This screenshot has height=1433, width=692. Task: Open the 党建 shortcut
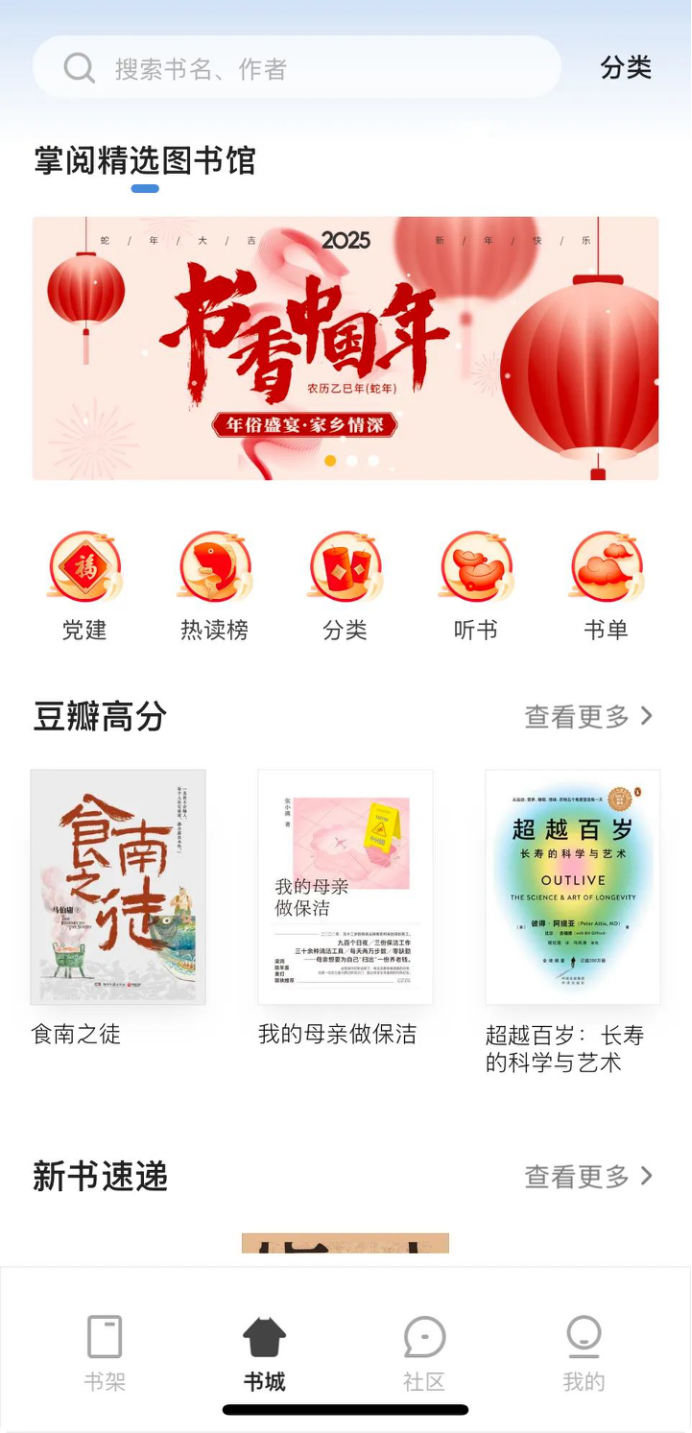point(84,586)
